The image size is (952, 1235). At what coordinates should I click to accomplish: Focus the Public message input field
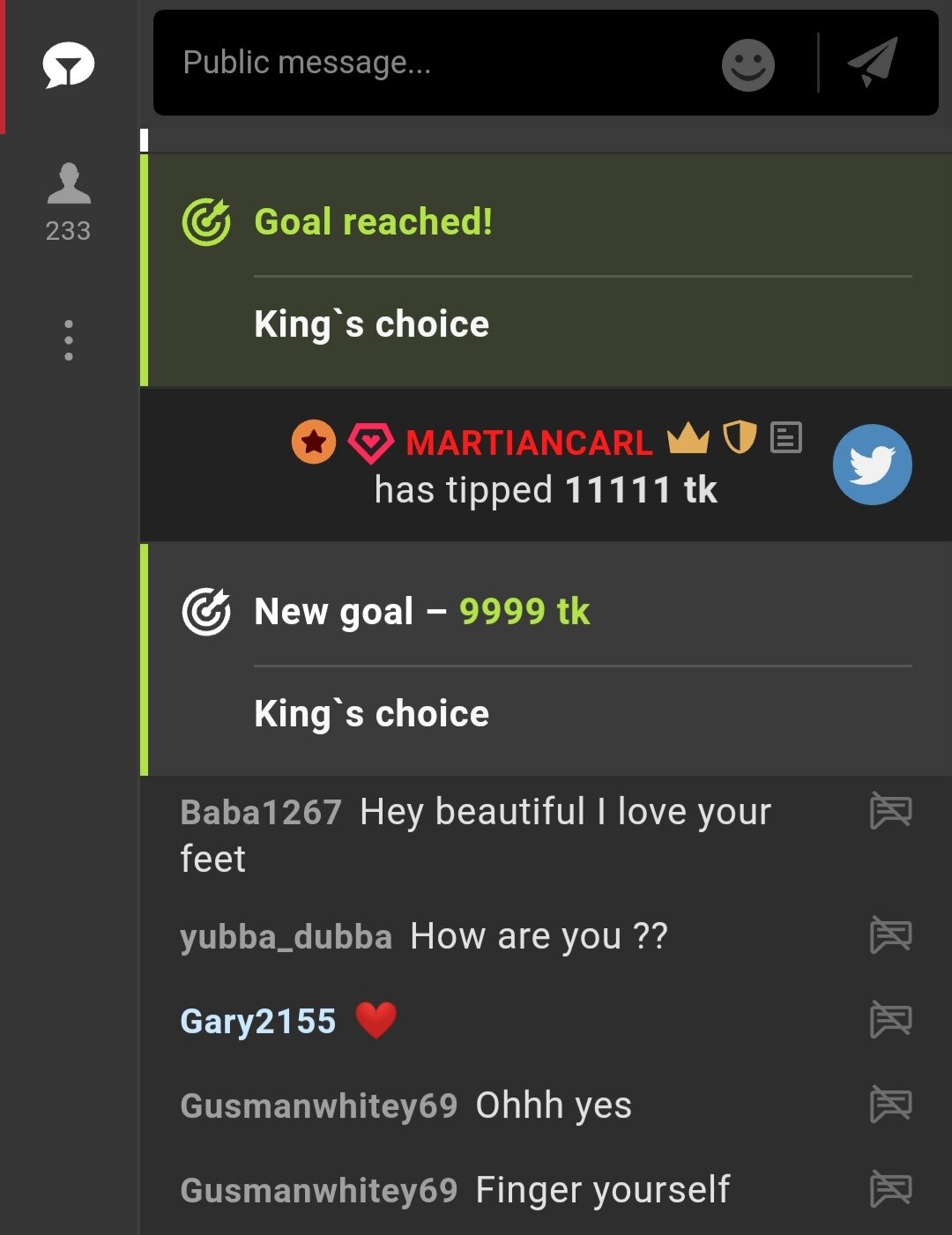[x=423, y=63]
